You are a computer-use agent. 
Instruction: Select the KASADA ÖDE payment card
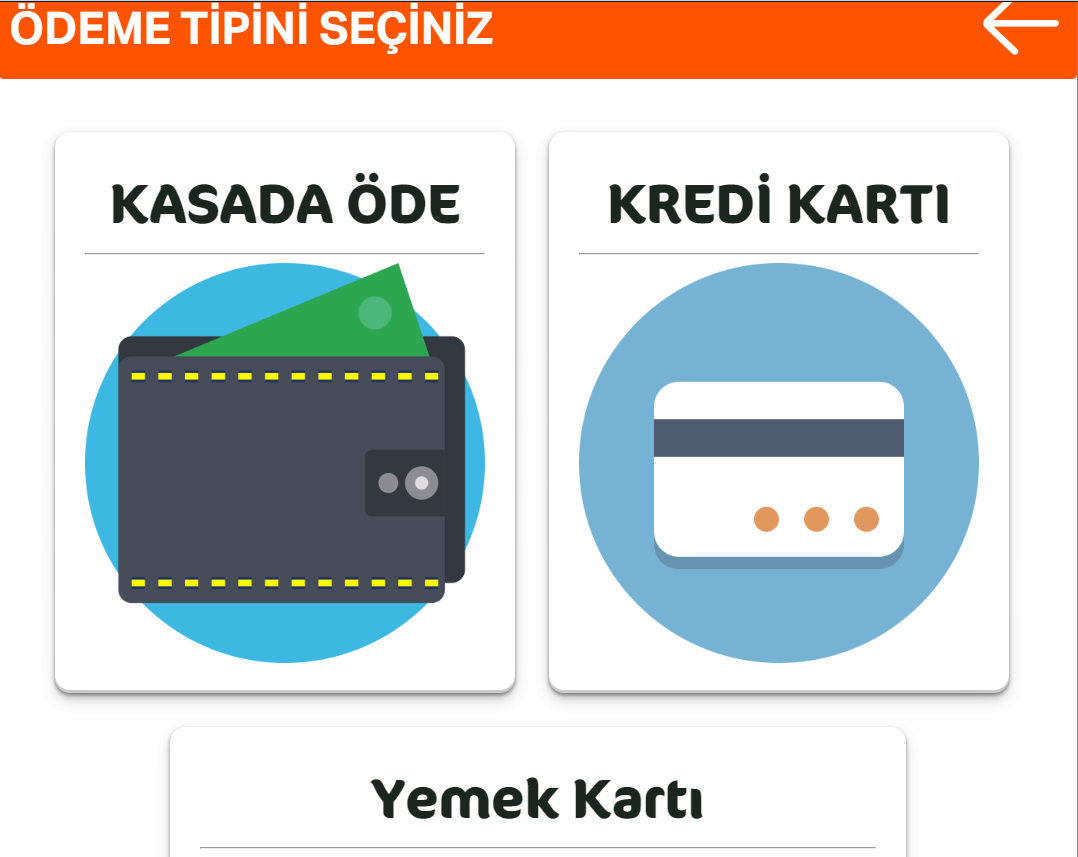(285, 412)
